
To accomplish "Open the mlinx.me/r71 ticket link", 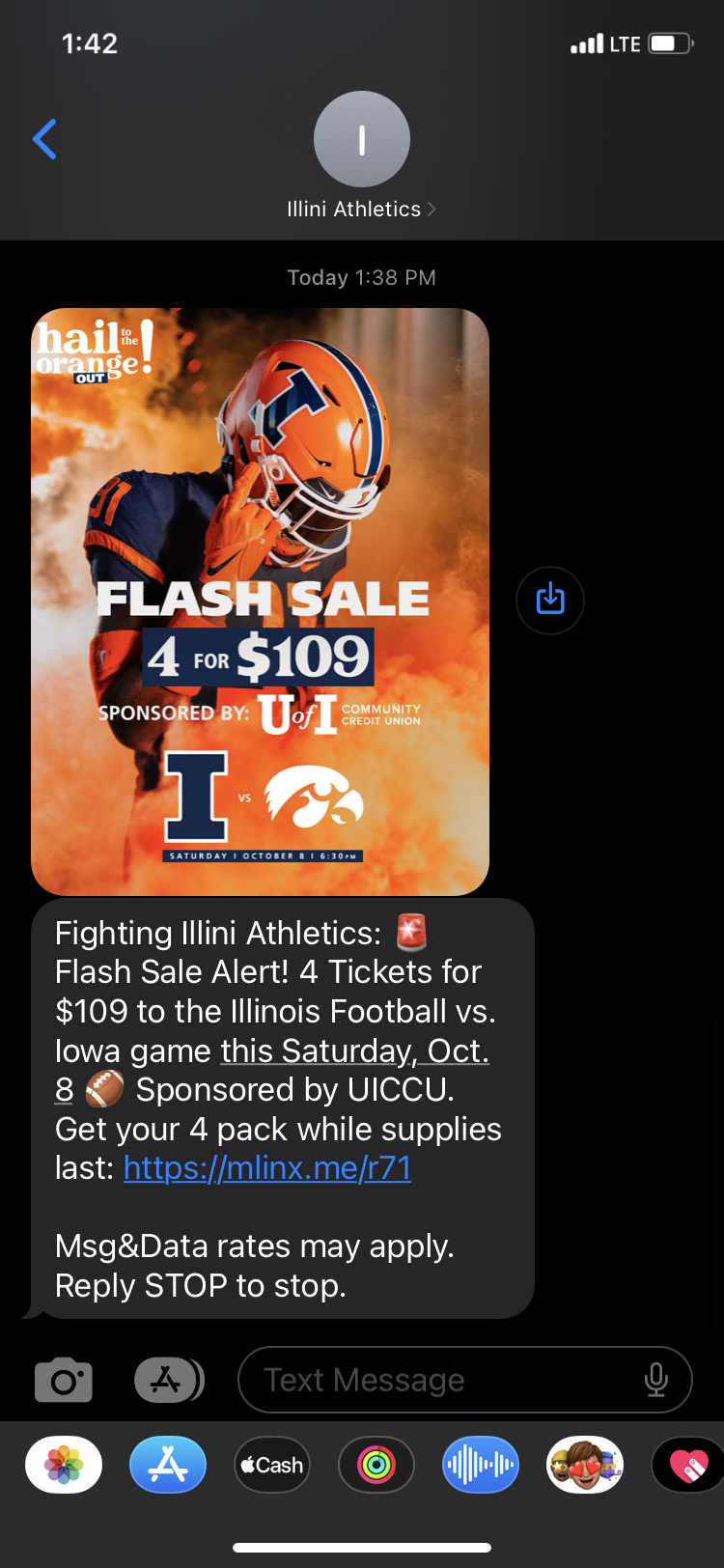I will [266, 1168].
